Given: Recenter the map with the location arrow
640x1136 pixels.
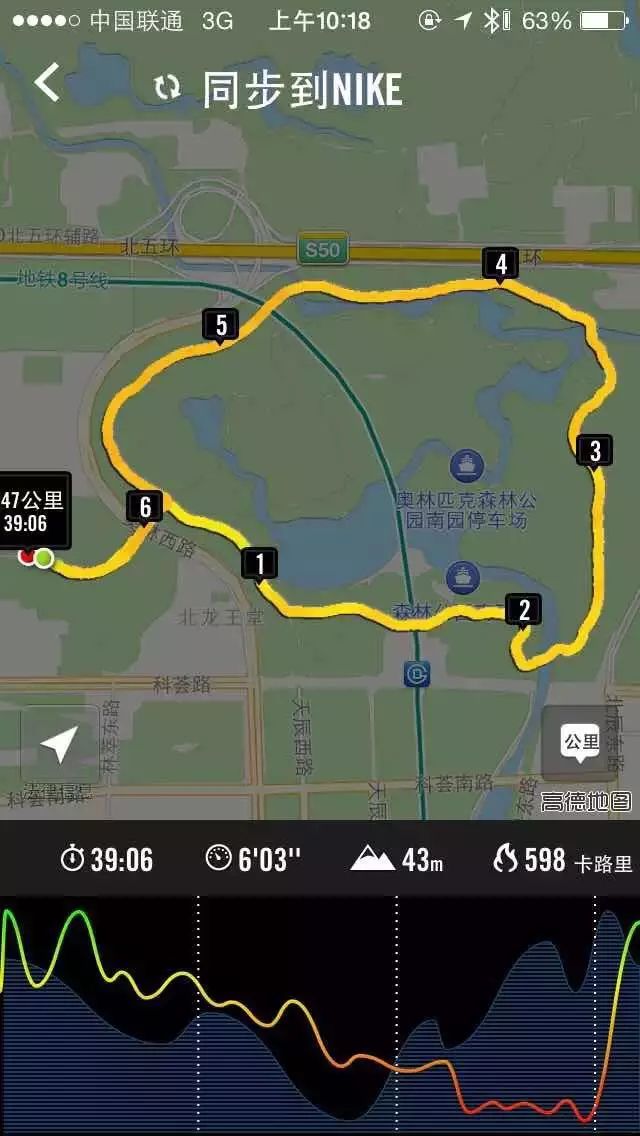Looking at the screenshot, I should pos(59,745).
